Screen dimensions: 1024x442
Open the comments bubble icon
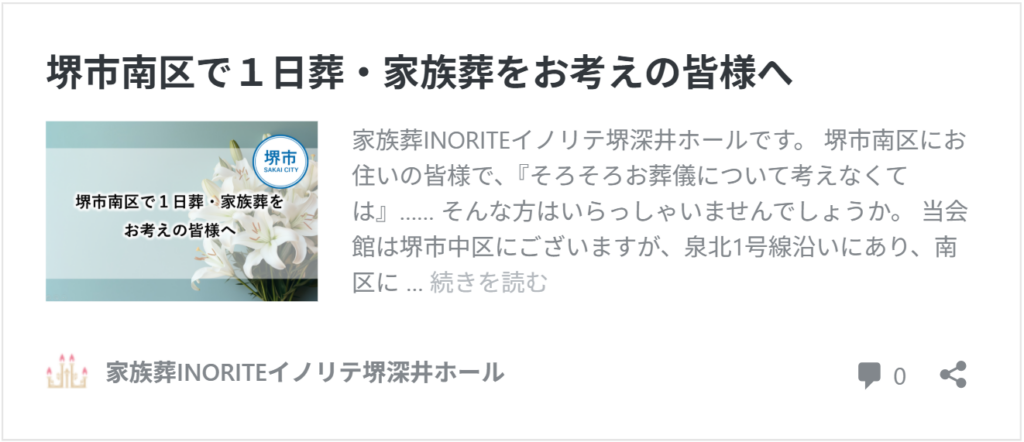click(869, 376)
